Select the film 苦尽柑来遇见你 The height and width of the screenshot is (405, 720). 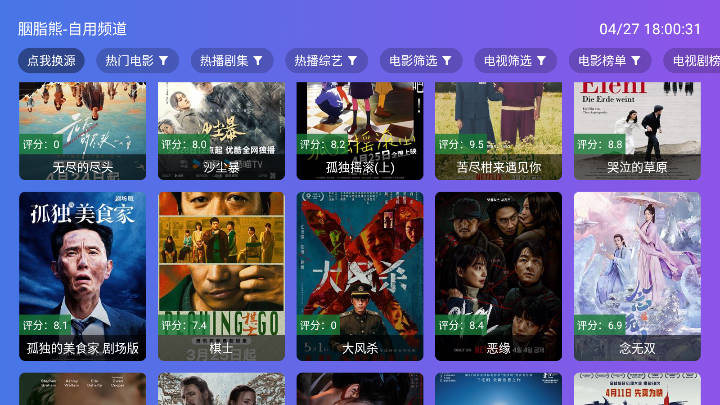click(x=498, y=130)
